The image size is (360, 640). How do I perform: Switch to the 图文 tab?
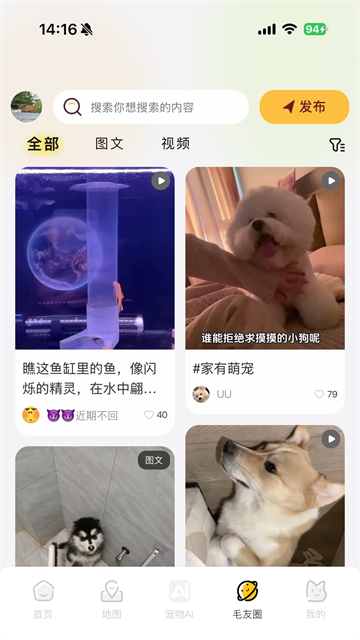coord(109,144)
